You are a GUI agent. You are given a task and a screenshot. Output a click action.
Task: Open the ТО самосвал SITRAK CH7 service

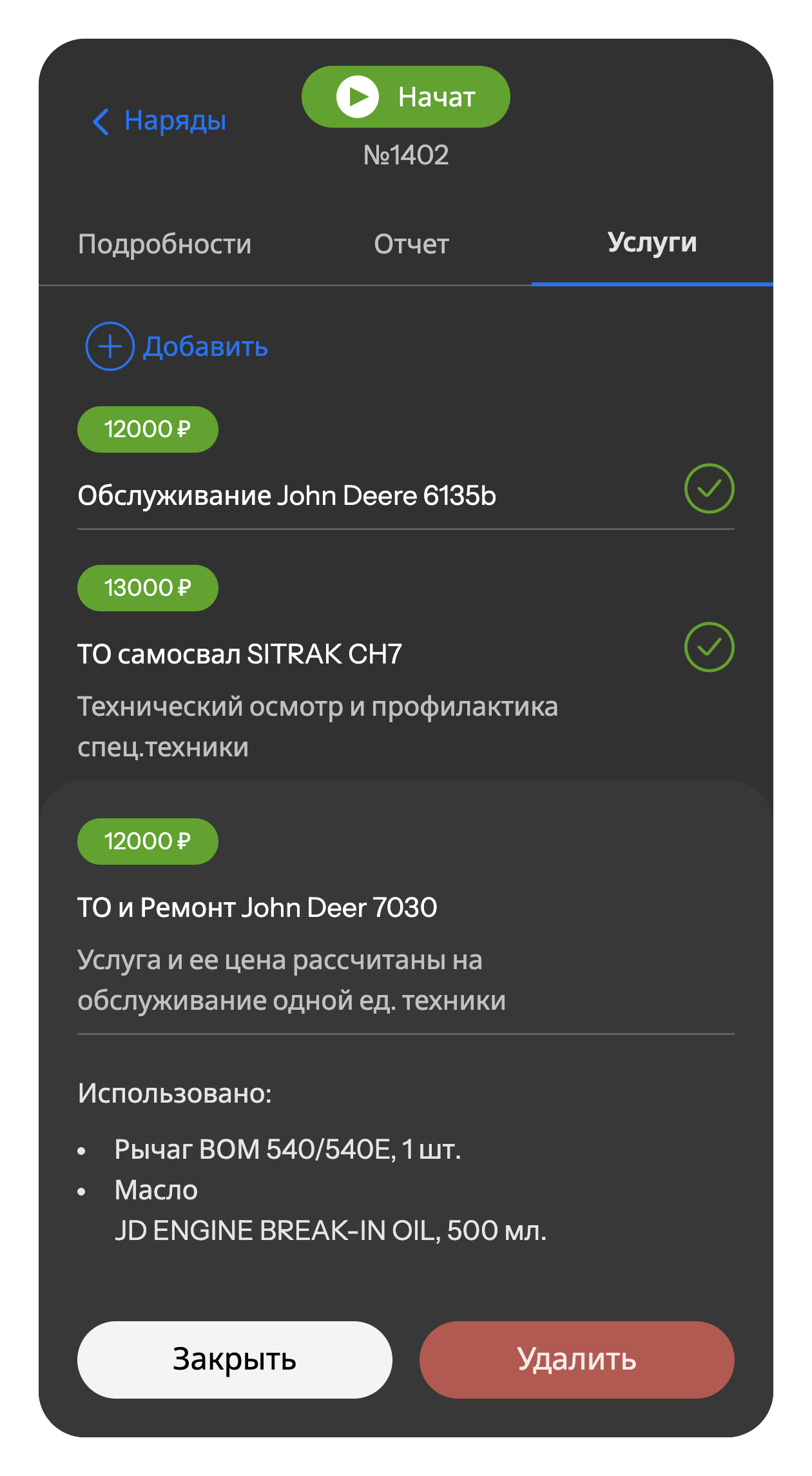tap(240, 654)
